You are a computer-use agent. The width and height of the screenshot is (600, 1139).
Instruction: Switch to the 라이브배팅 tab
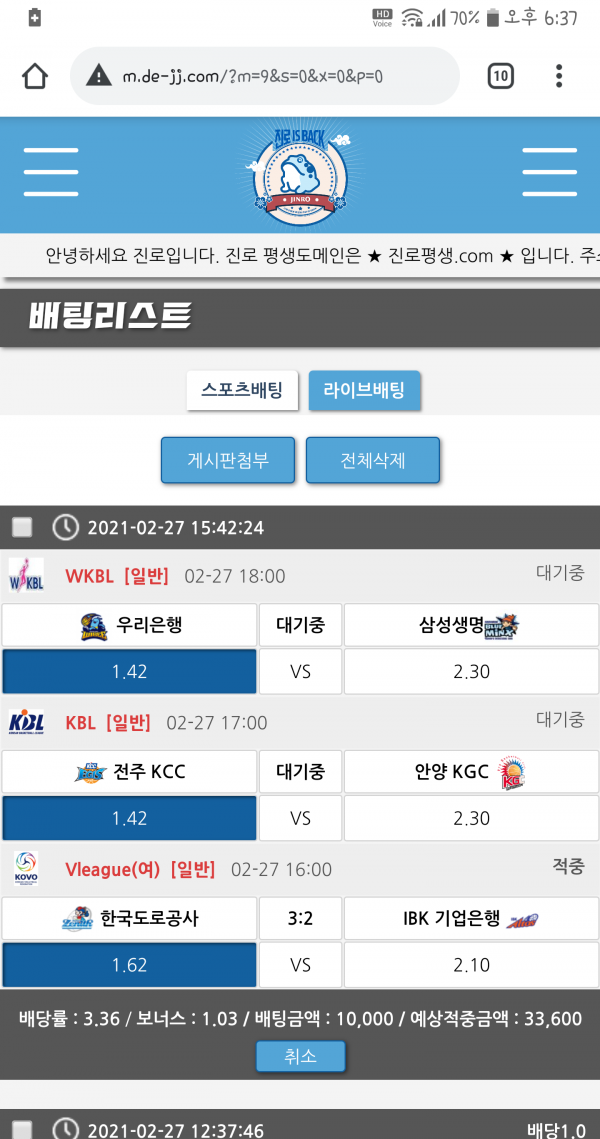click(364, 391)
